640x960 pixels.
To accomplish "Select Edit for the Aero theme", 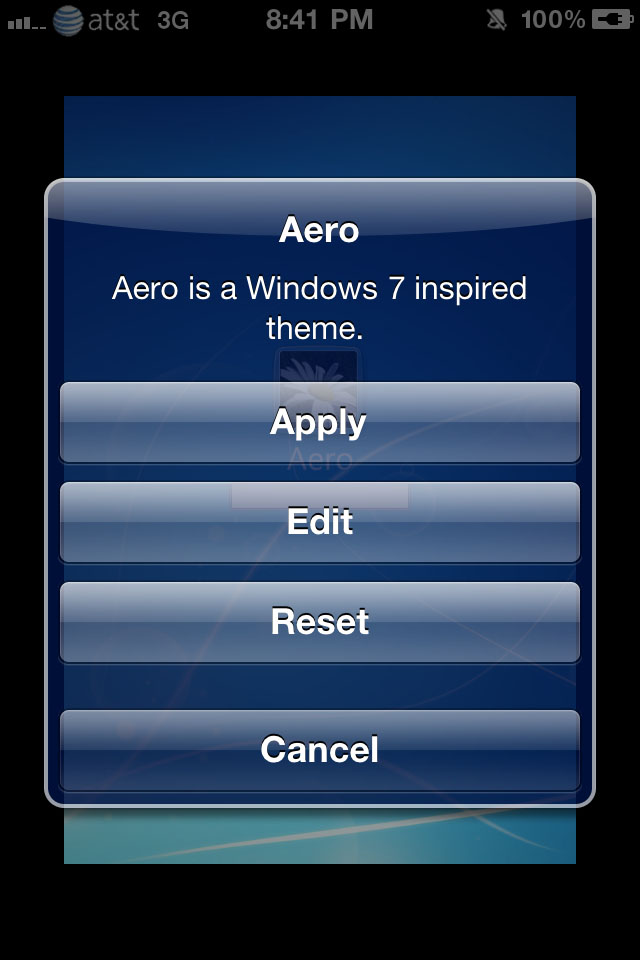I will [x=320, y=522].
